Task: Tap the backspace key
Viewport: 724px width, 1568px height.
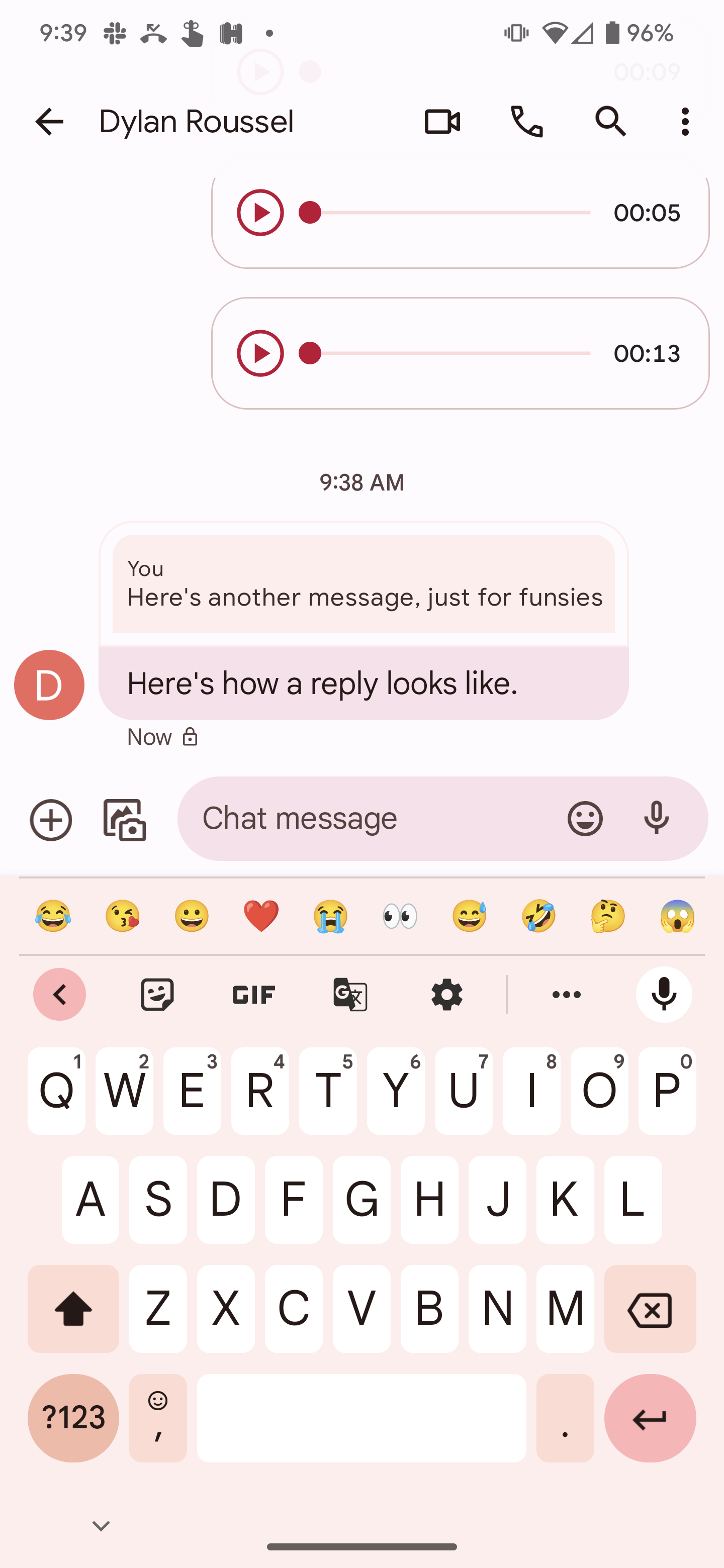Action: pyautogui.click(x=650, y=1309)
